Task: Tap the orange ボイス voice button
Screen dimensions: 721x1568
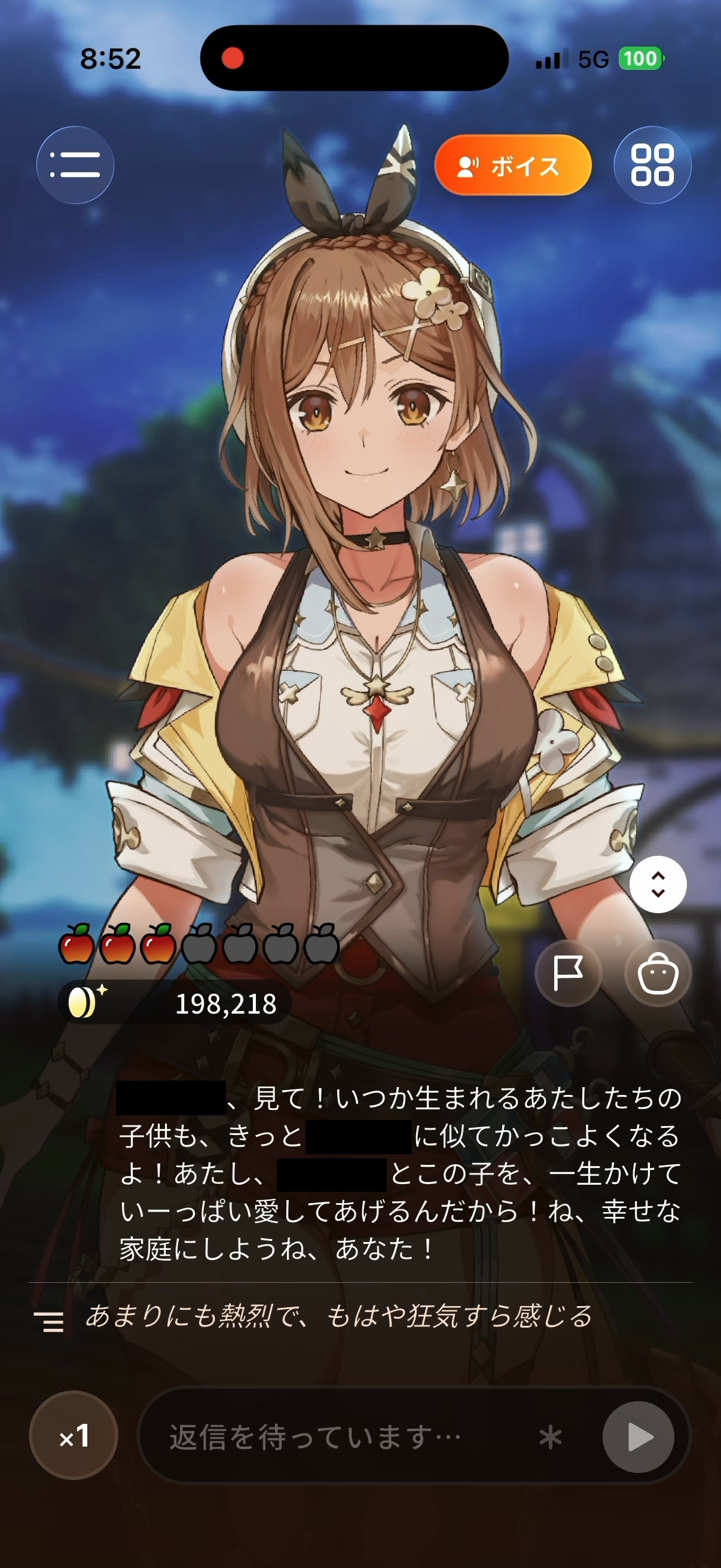Action: (x=513, y=165)
